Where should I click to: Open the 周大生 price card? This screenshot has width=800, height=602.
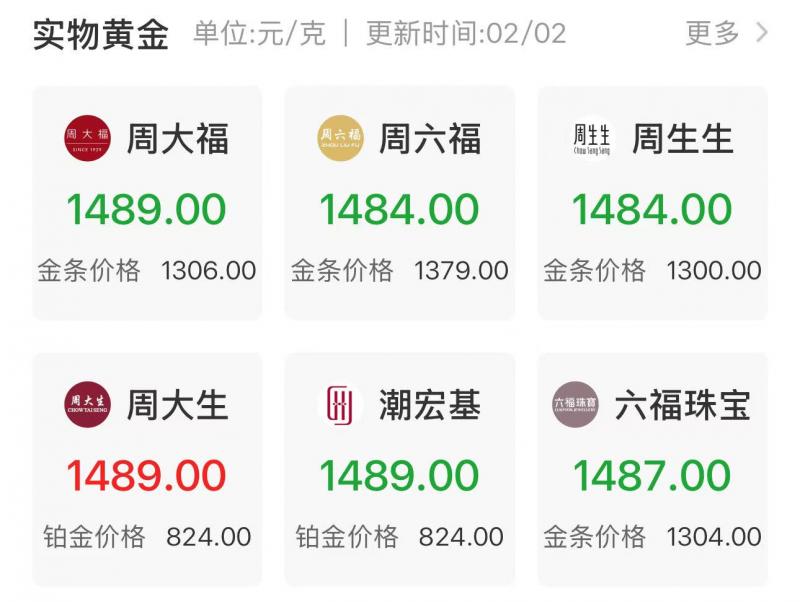[147, 469]
